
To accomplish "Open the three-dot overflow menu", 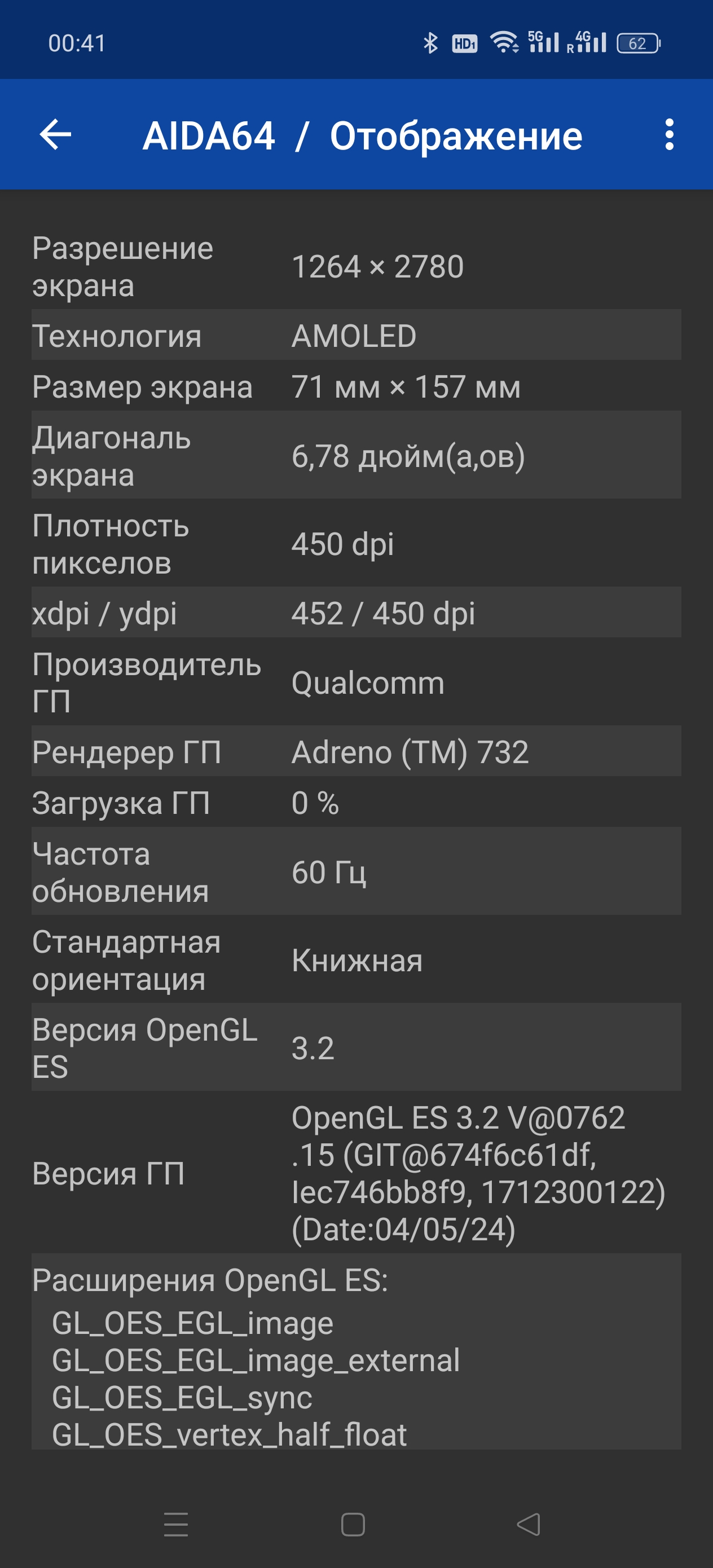I will tap(668, 135).
